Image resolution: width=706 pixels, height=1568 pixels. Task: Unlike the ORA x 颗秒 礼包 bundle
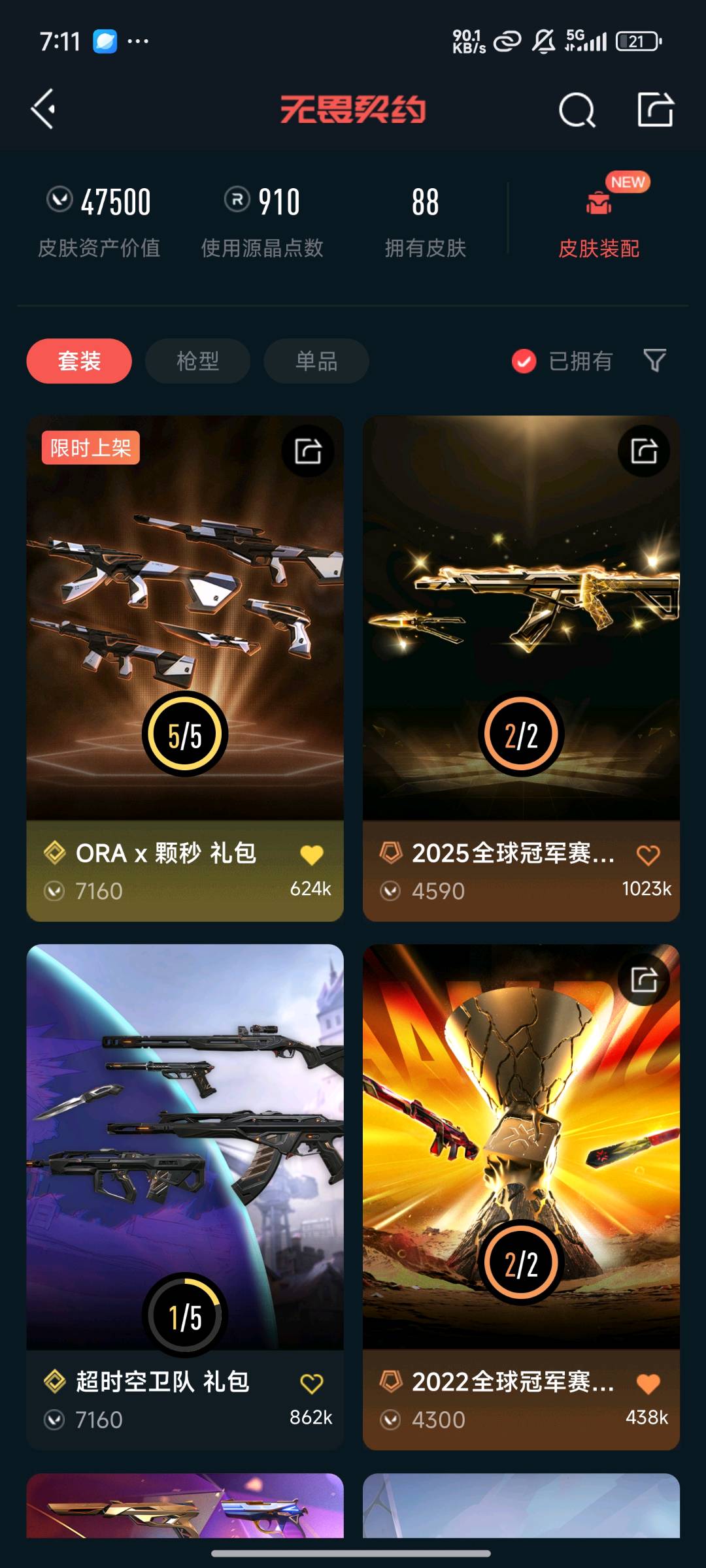(x=312, y=855)
